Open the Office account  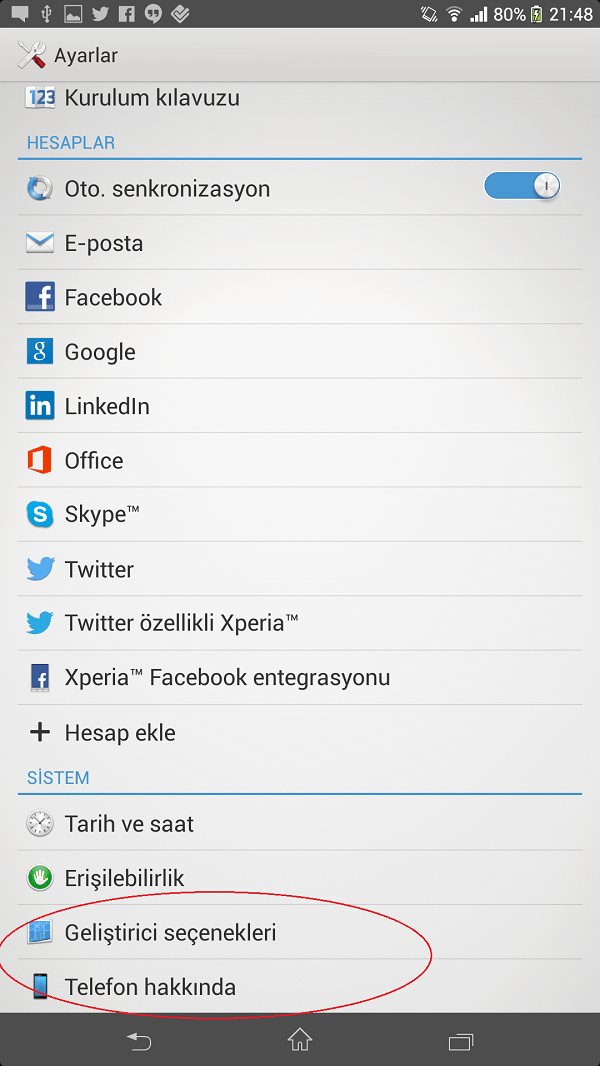click(300, 460)
